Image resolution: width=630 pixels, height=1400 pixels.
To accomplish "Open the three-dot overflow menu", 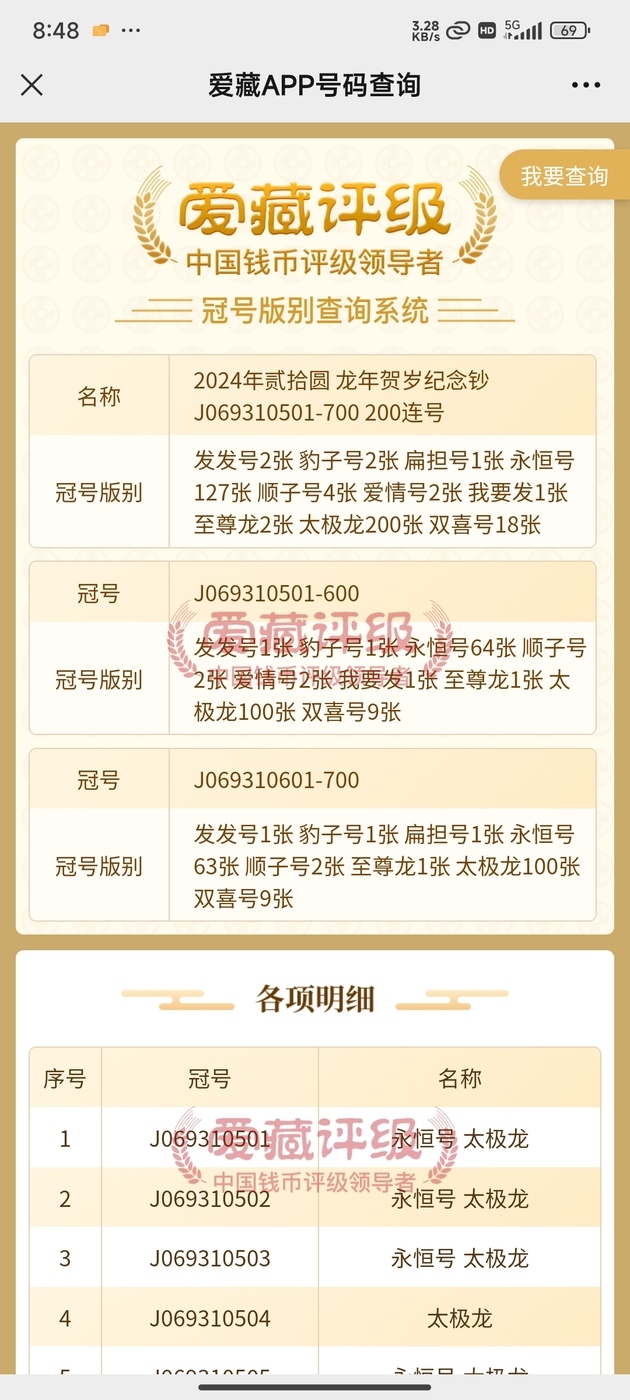I will click(x=586, y=85).
